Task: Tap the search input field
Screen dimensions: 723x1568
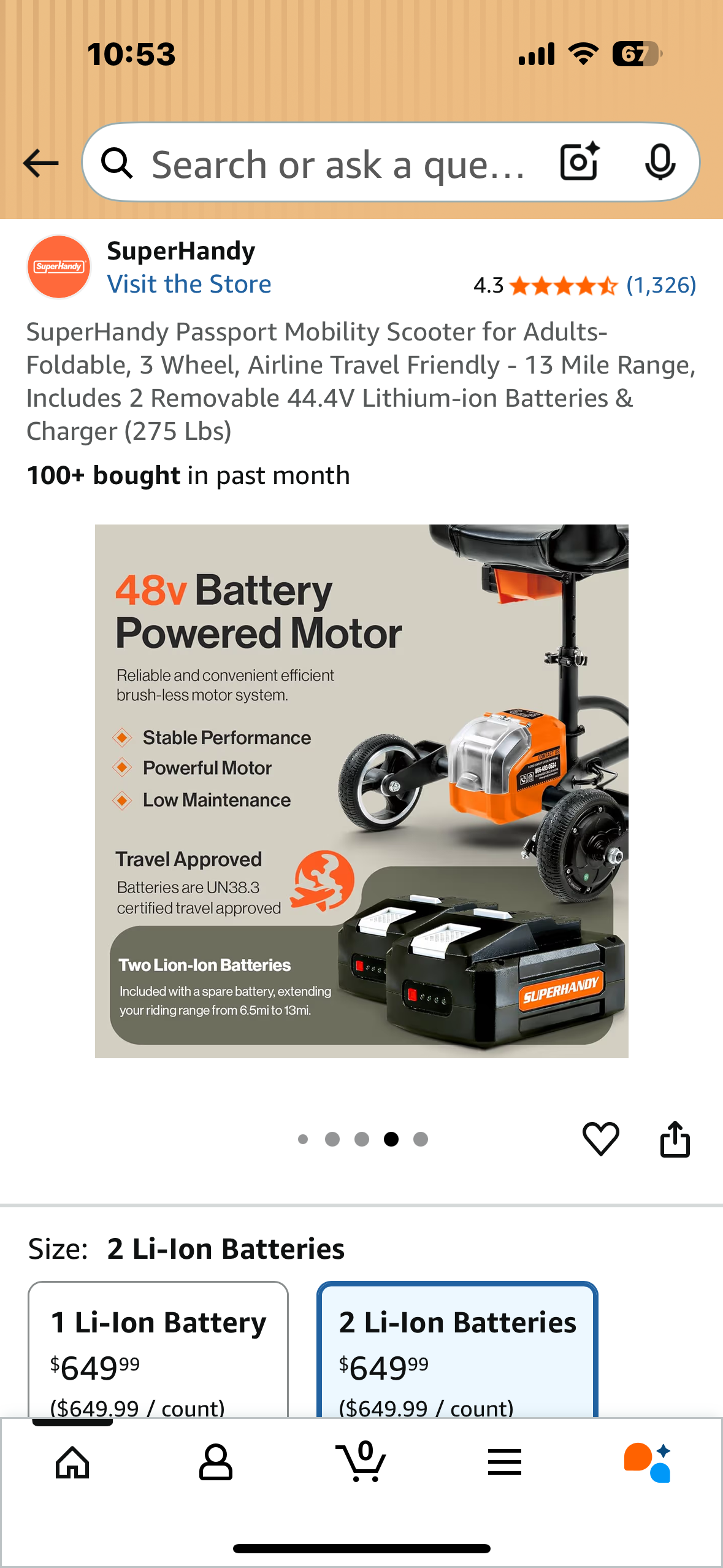Action: (x=337, y=163)
